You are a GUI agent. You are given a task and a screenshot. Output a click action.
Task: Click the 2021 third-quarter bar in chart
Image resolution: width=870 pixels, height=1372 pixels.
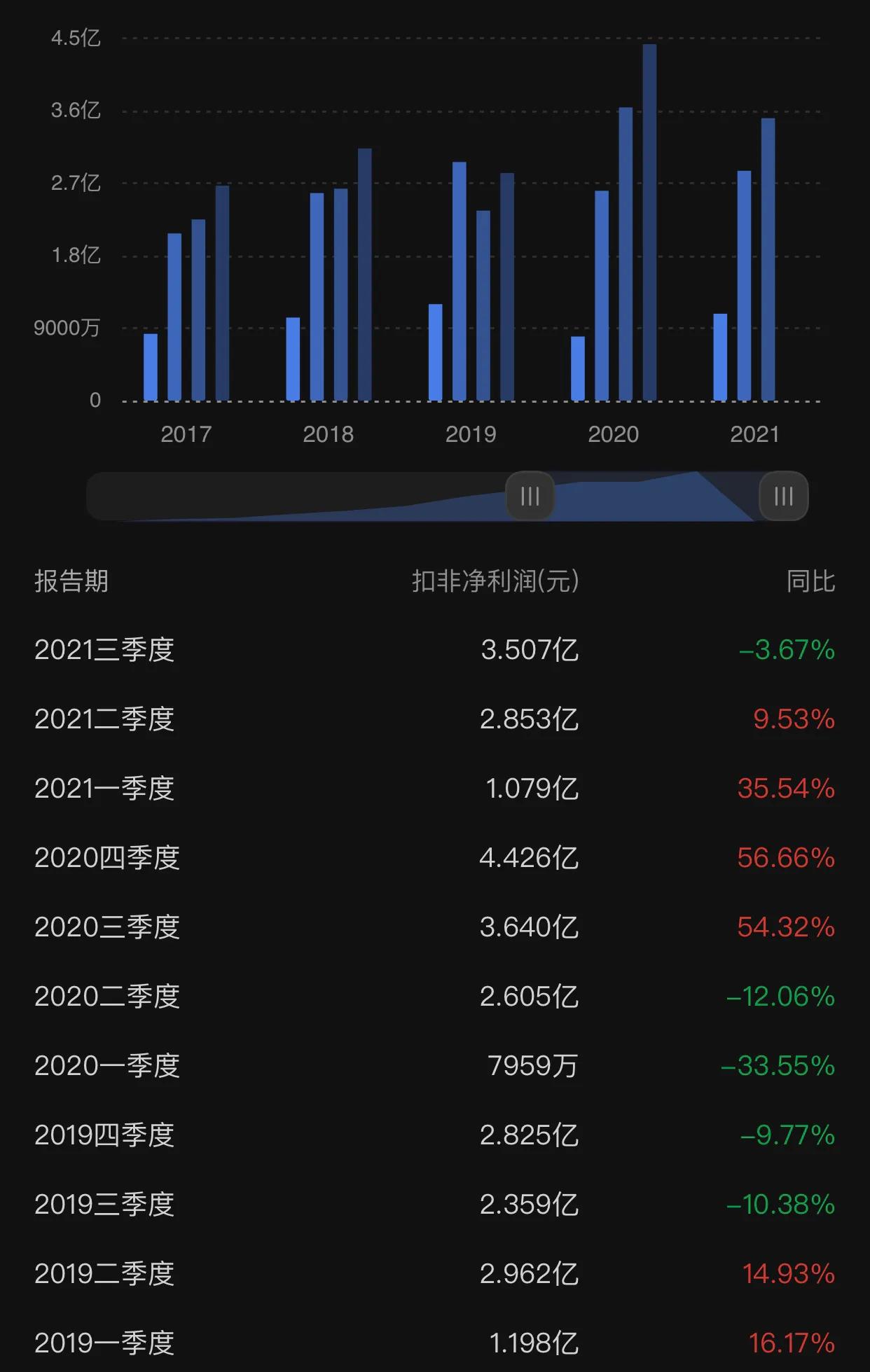tap(769, 259)
